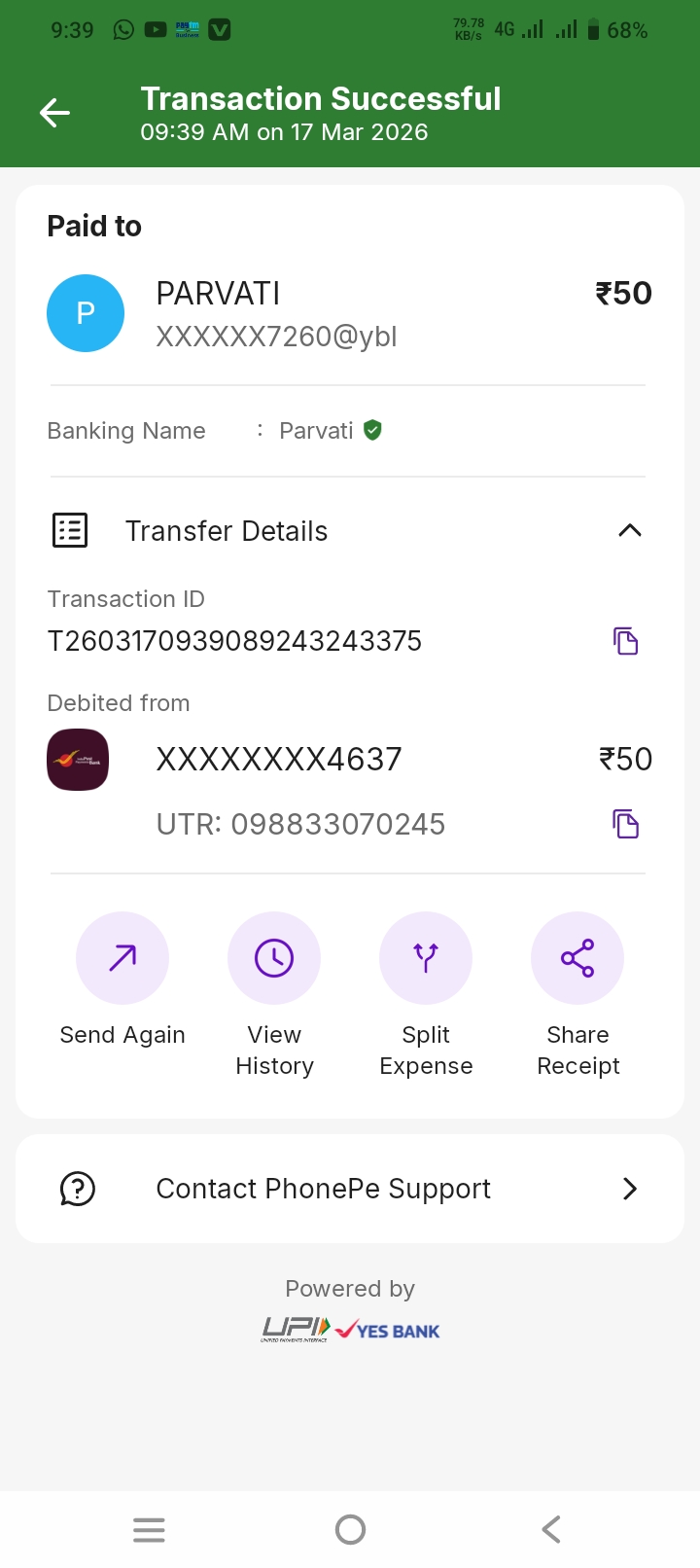Go to the phone's home screen

click(350, 1530)
